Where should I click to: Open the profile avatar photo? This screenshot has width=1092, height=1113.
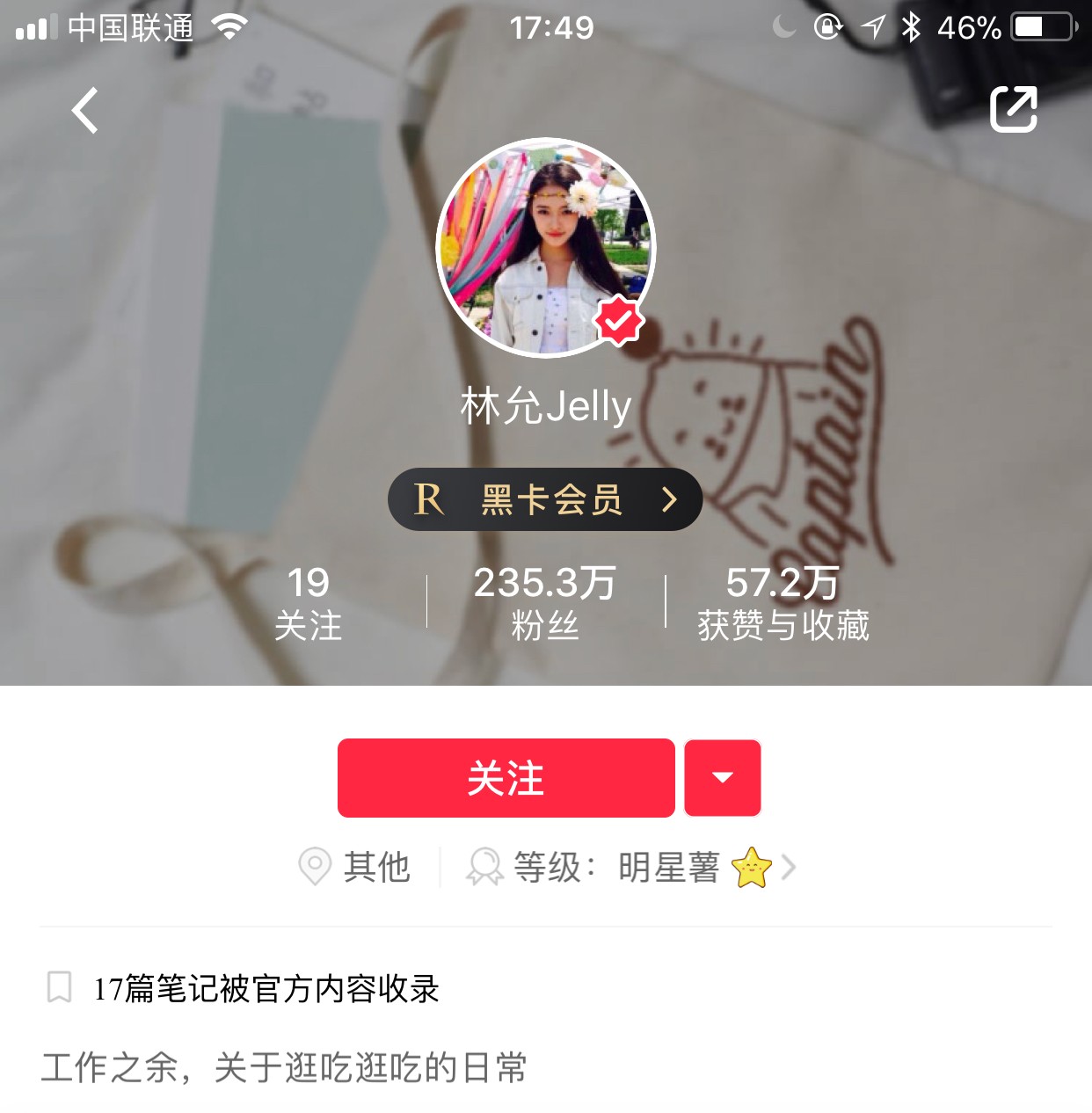[545, 246]
